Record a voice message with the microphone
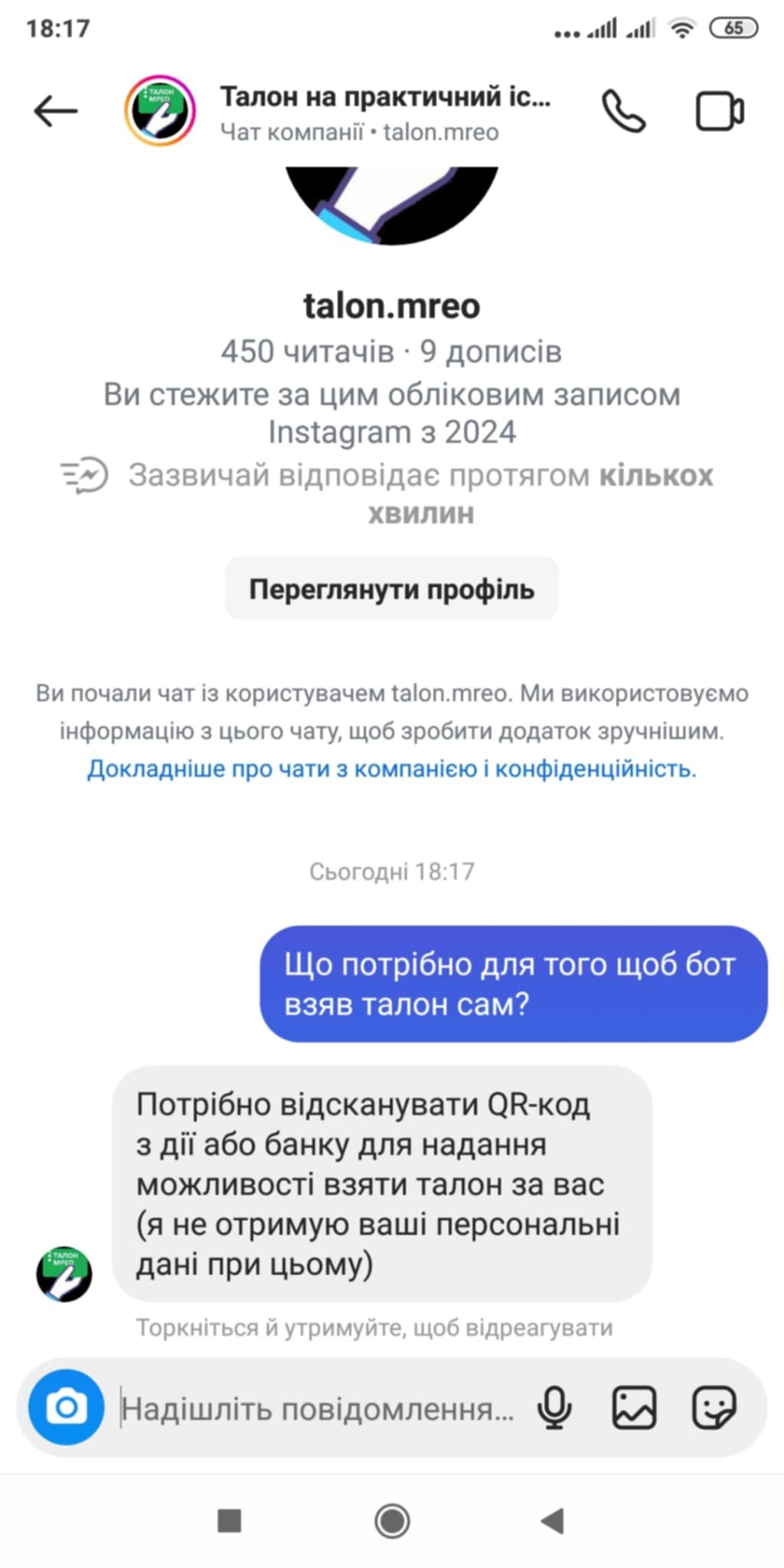This screenshot has width=784, height=1568. tap(554, 1406)
